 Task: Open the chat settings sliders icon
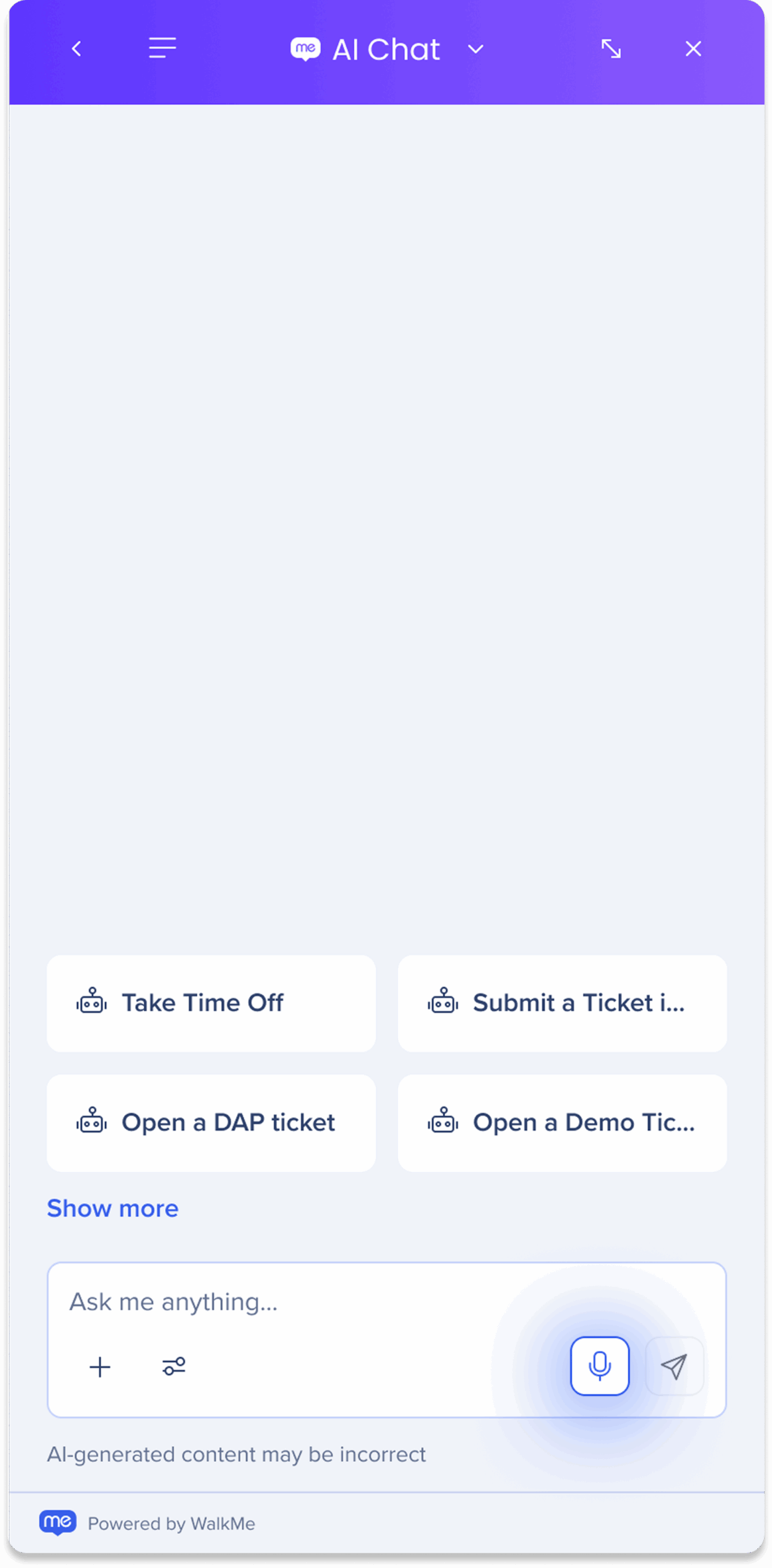[x=174, y=1366]
